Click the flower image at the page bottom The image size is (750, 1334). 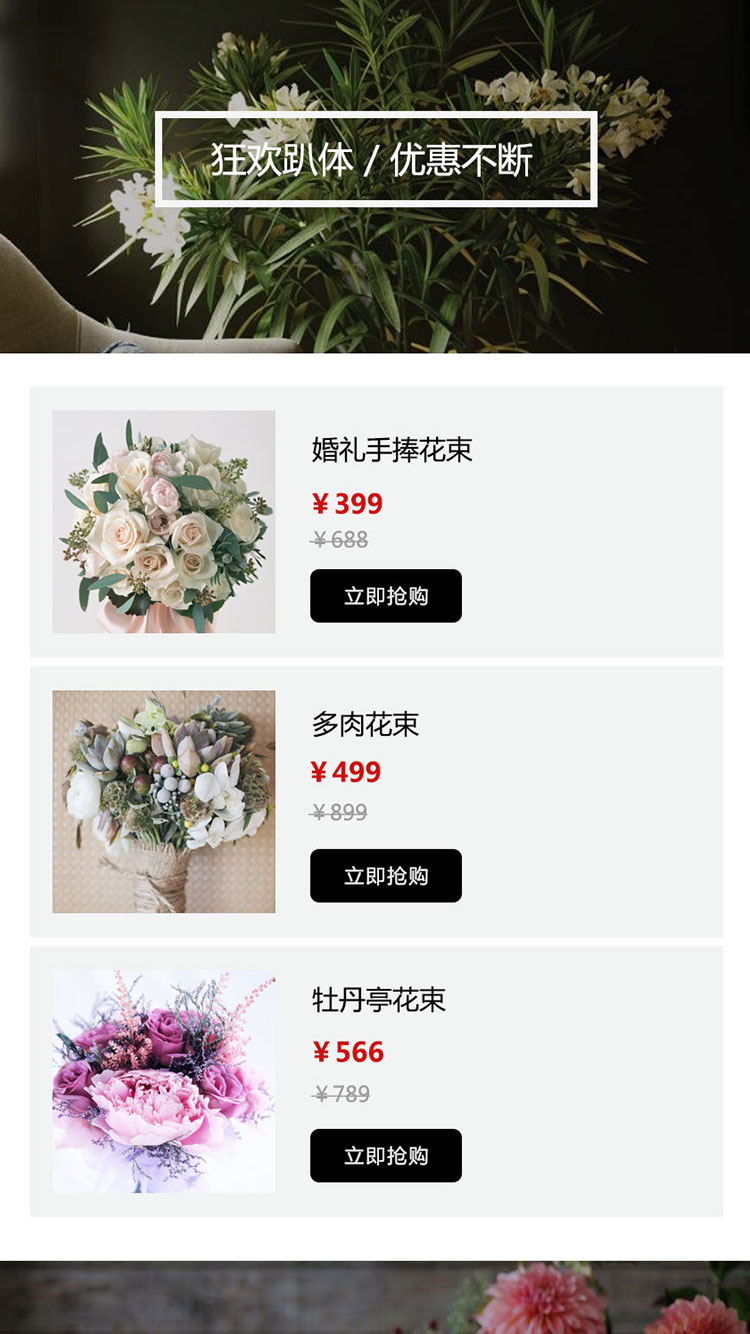(375, 1300)
